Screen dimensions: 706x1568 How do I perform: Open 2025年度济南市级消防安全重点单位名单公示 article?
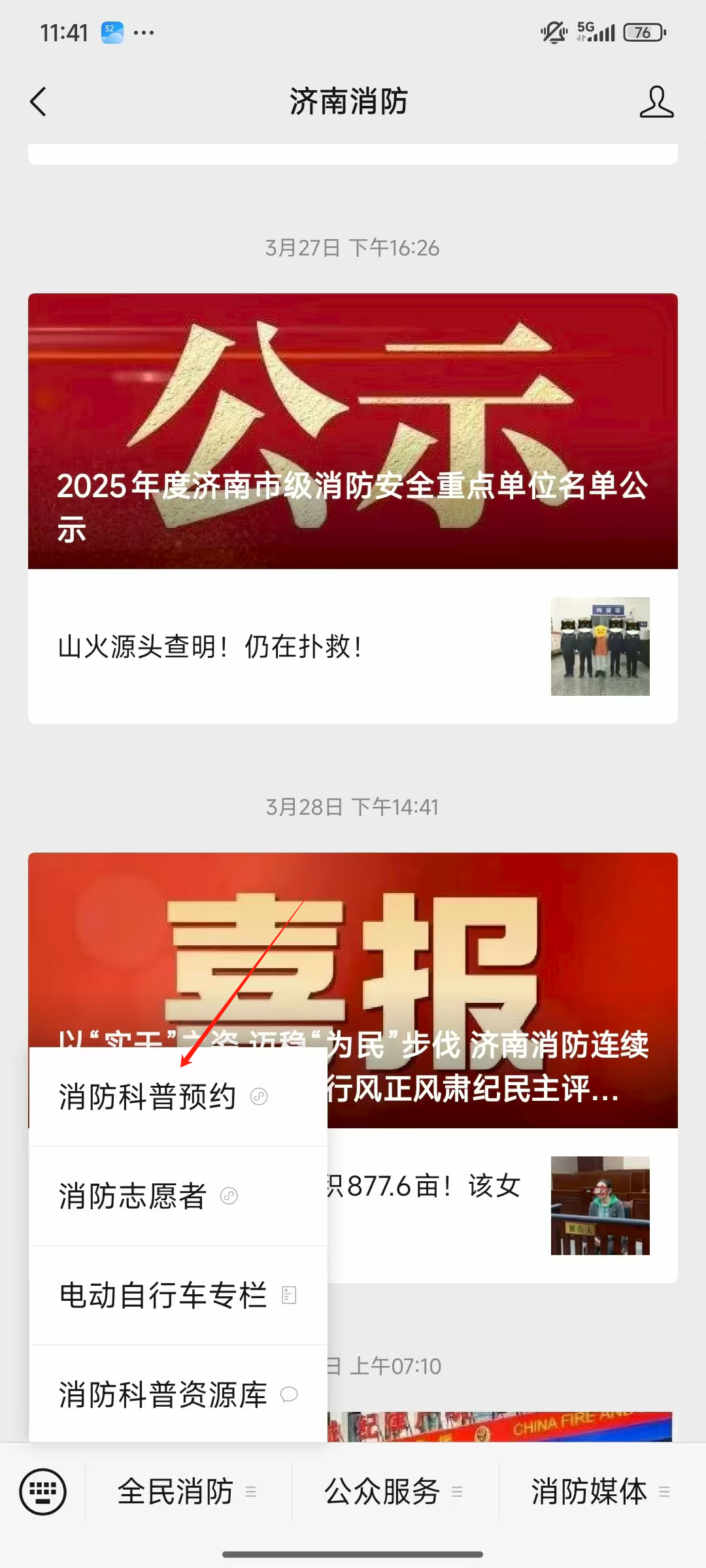click(x=353, y=431)
